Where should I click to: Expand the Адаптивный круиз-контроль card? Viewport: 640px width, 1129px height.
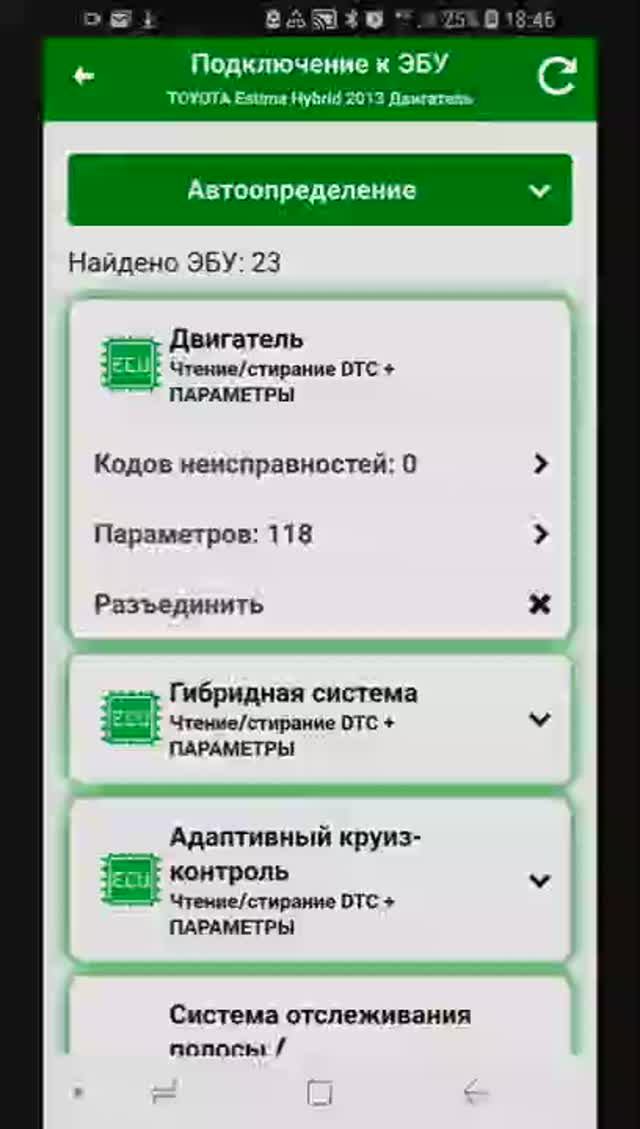point(319,881)
